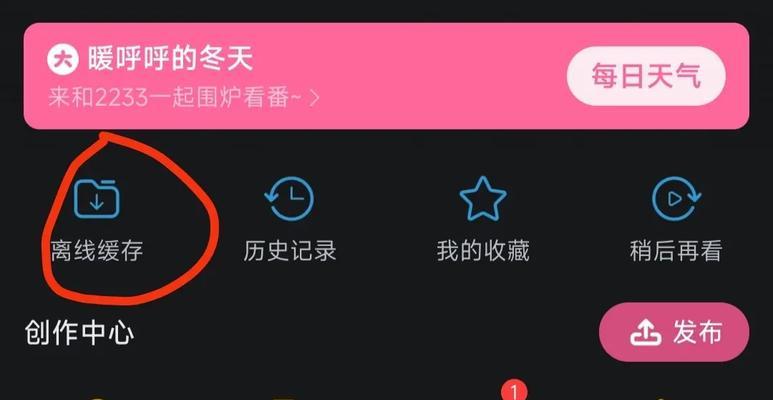View 历史记录 watch history
Screen dimensions: 773x400
coord(290,221)
